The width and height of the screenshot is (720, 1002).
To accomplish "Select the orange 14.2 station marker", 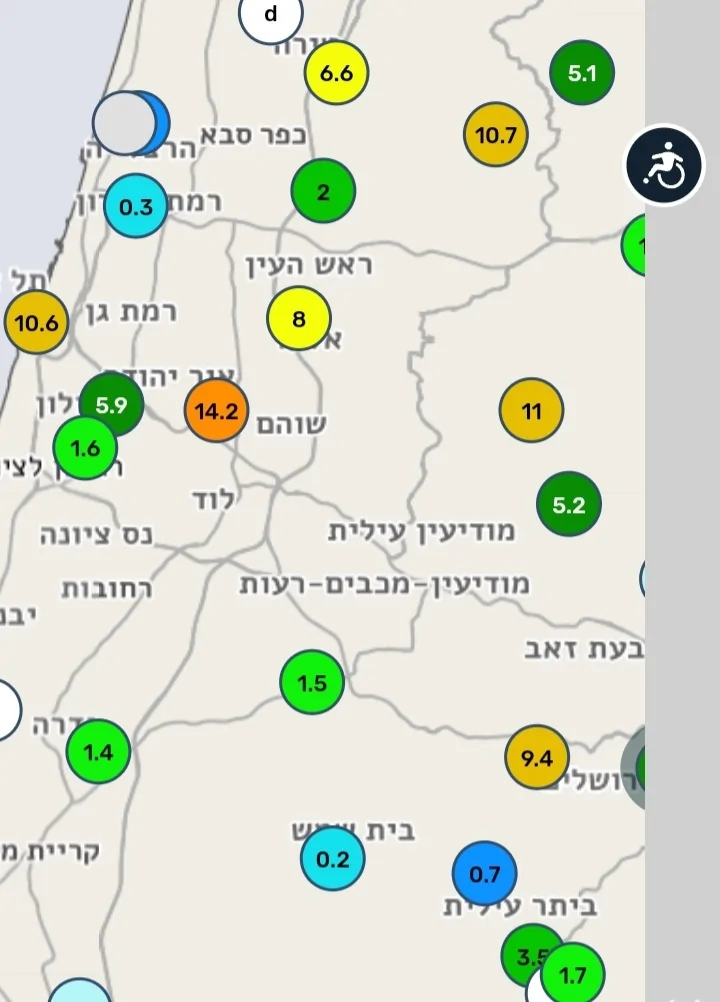I will (x=216, y=410).
